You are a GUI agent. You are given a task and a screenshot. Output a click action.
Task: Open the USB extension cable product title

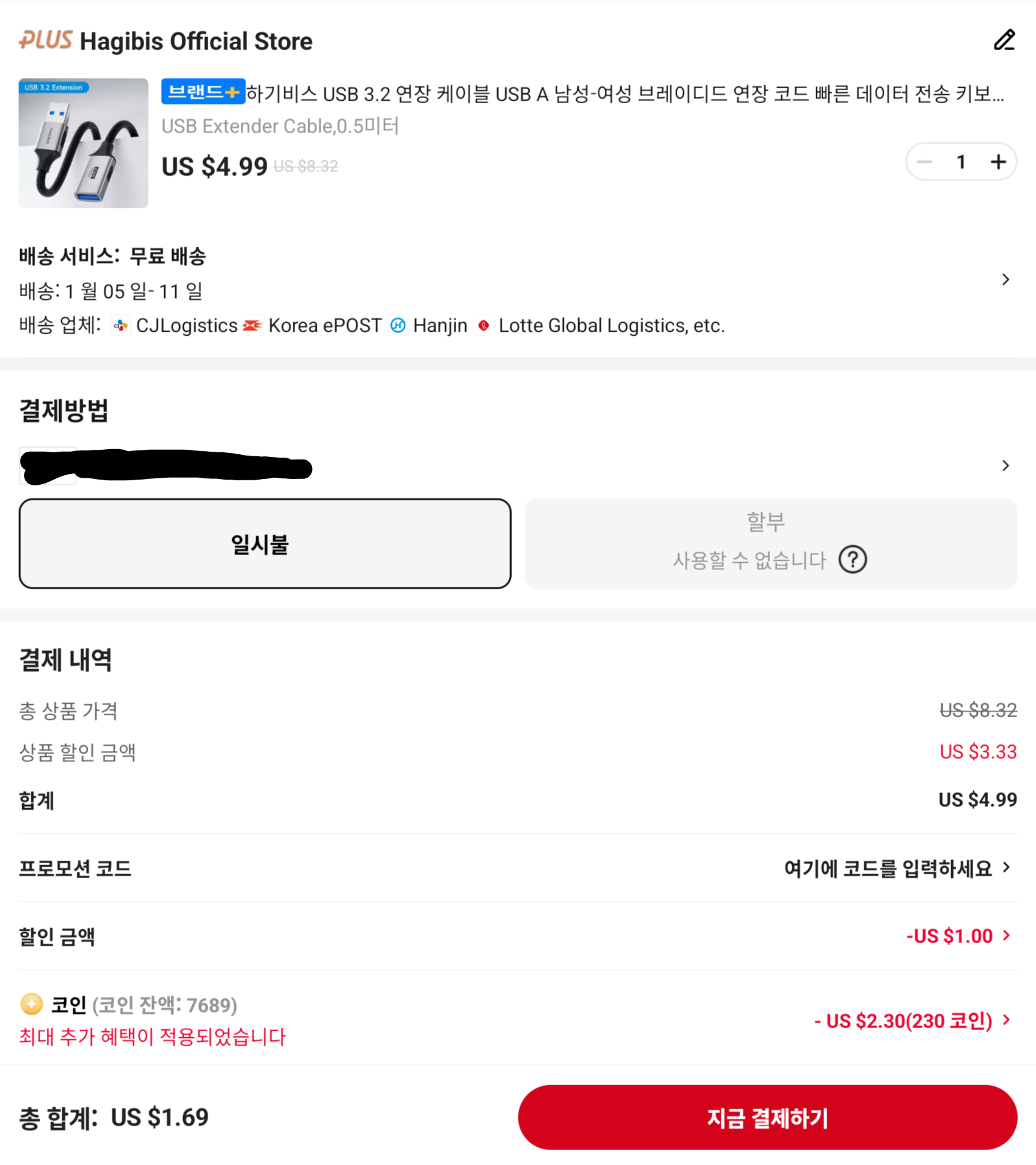pyautogui.click(x=584, y=94)
